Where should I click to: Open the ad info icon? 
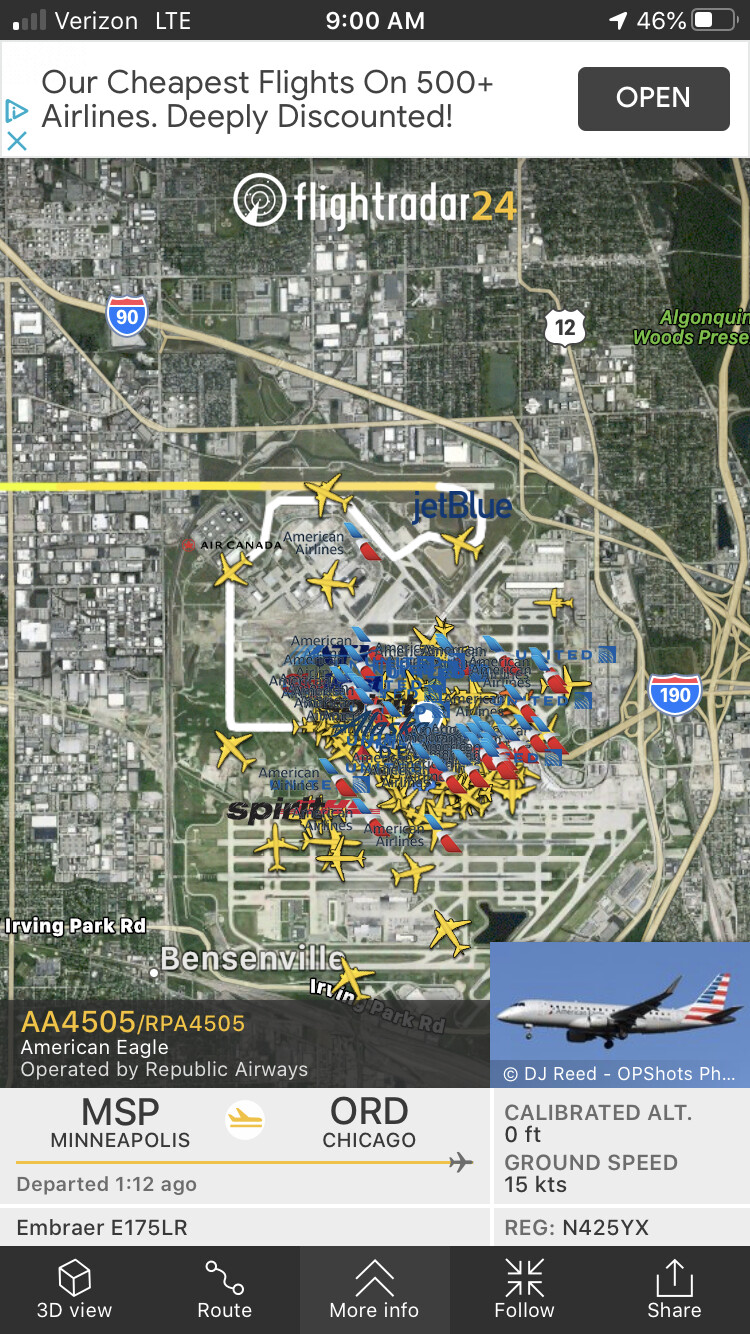pyautogui.click(x=16, y=110)
